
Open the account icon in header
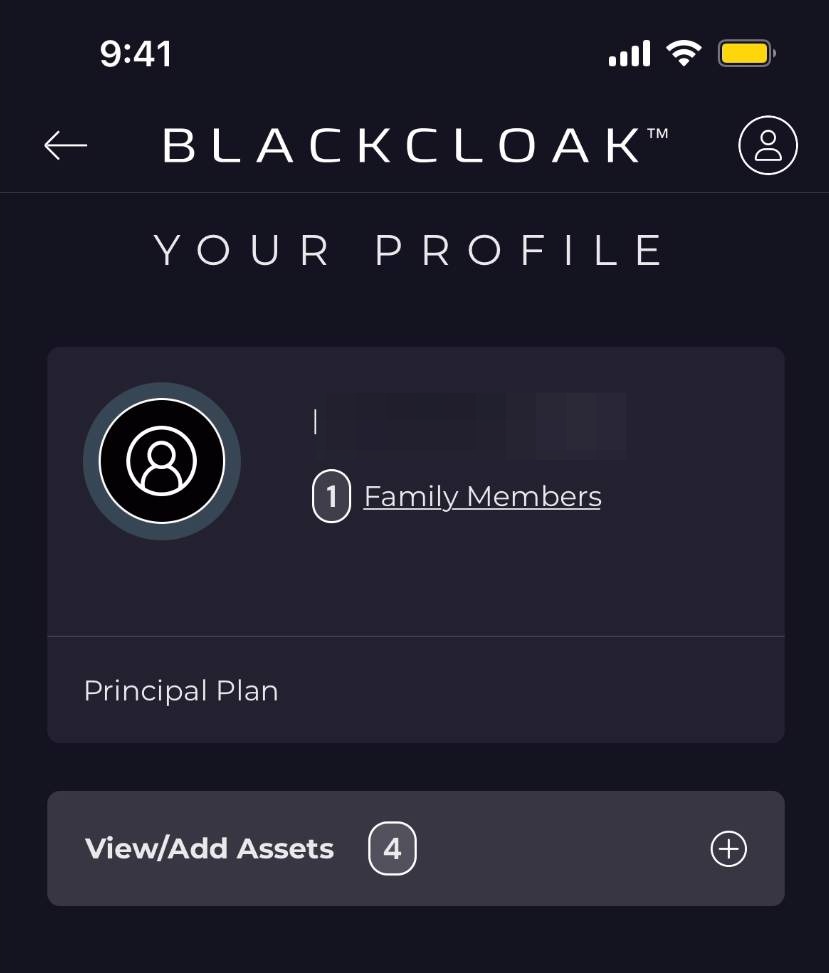tap(767, 146)
